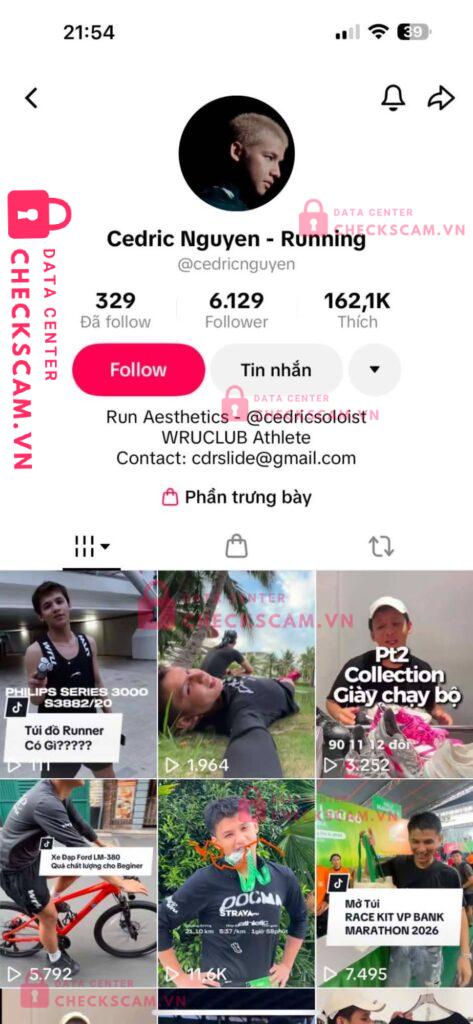473x1024 pixels.
Task: Play the video with 1.964 views
Action: coord(236,674)
